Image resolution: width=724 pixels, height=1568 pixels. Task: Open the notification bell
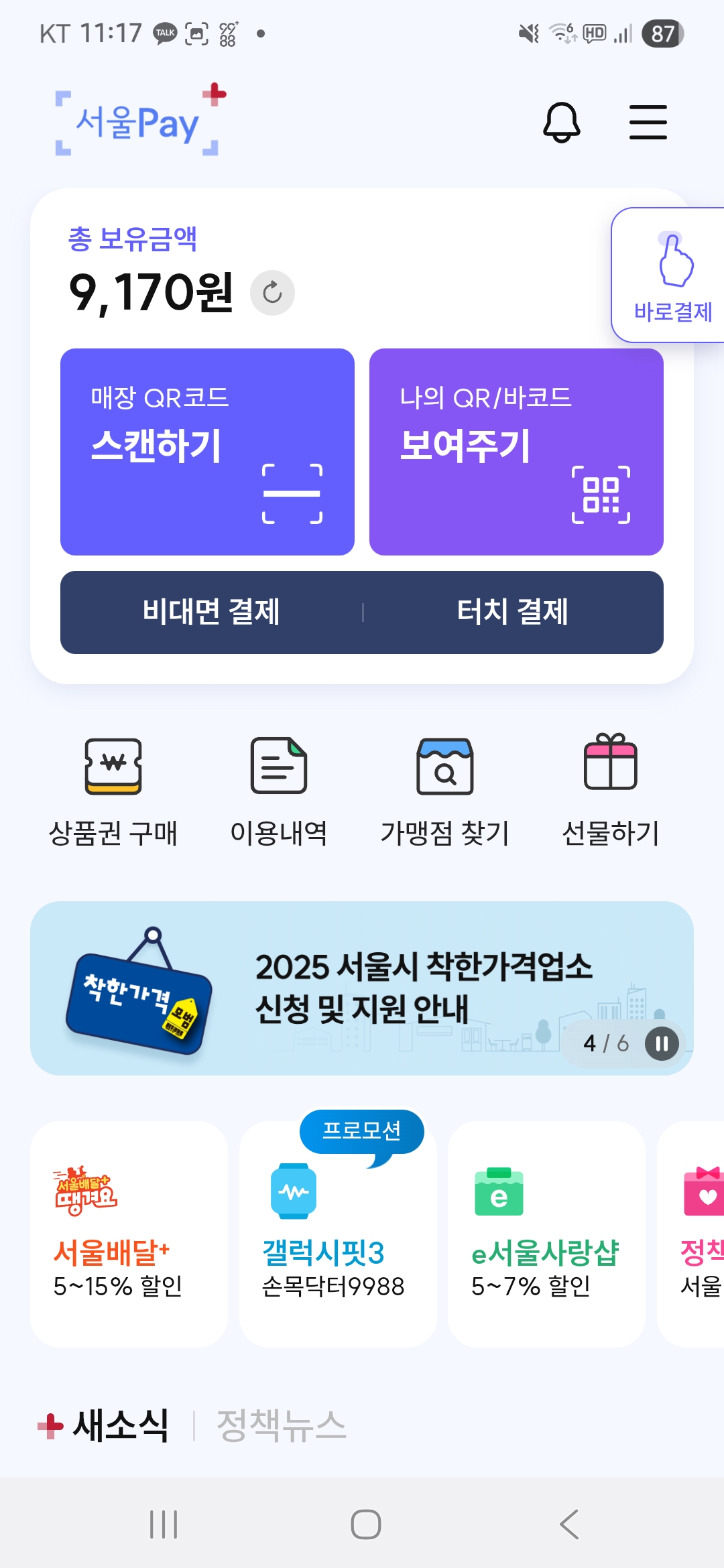tap(562, 123)
